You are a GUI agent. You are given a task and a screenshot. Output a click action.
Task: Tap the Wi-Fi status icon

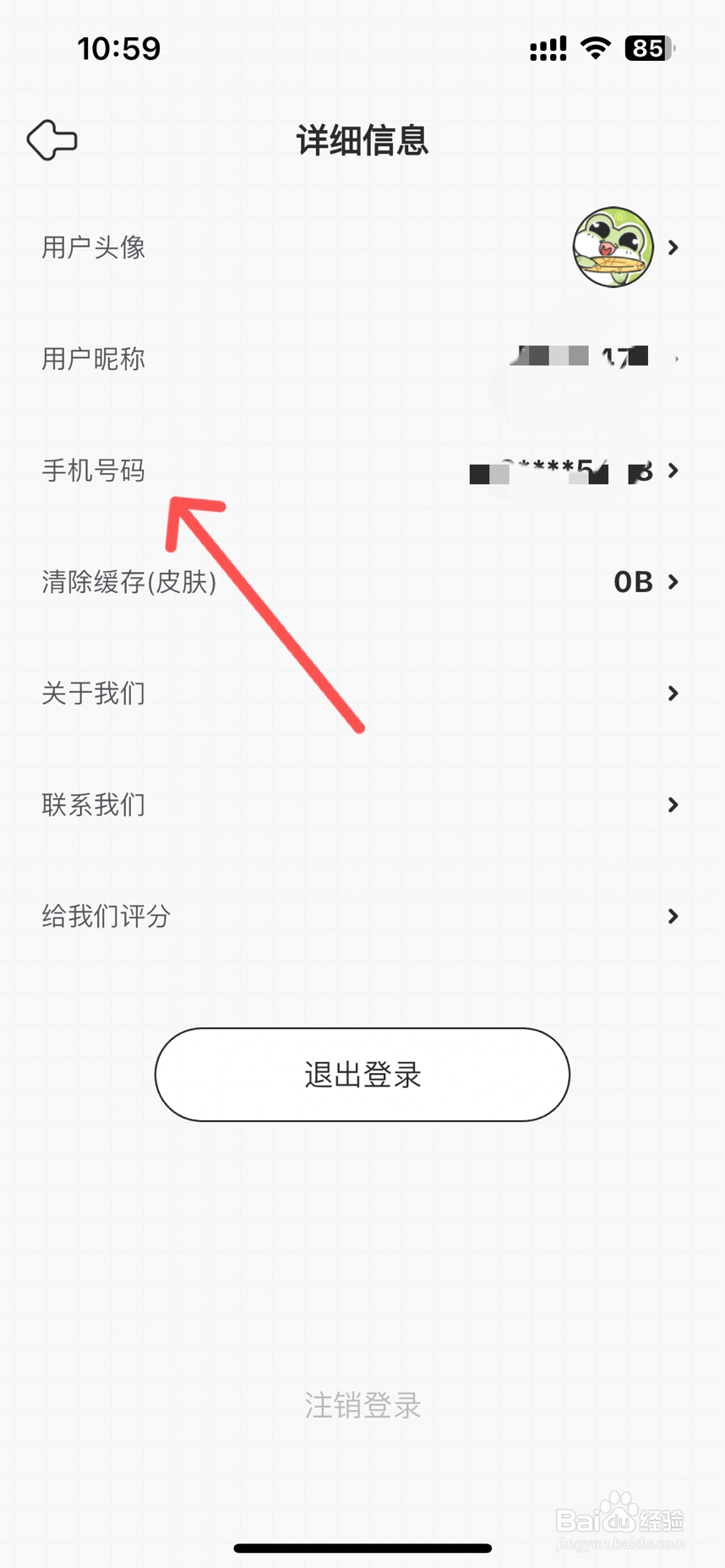(596, 49)
